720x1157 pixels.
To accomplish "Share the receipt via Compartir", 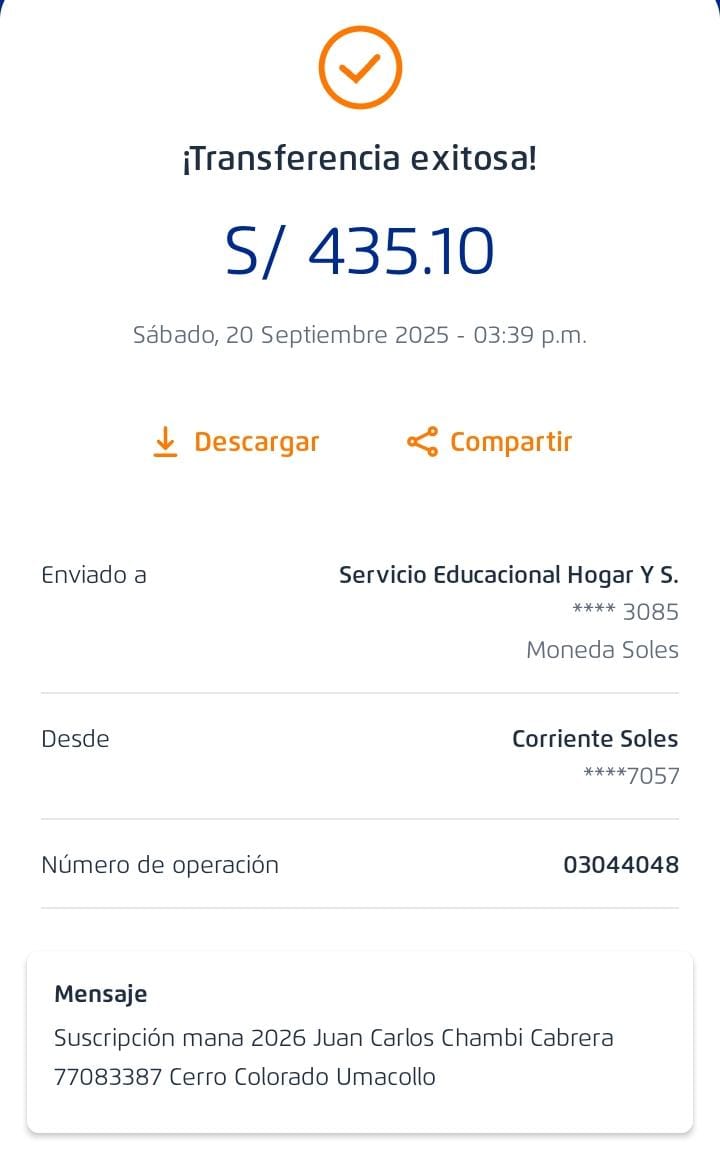I will pyautogui.click(x=489, y=442).
